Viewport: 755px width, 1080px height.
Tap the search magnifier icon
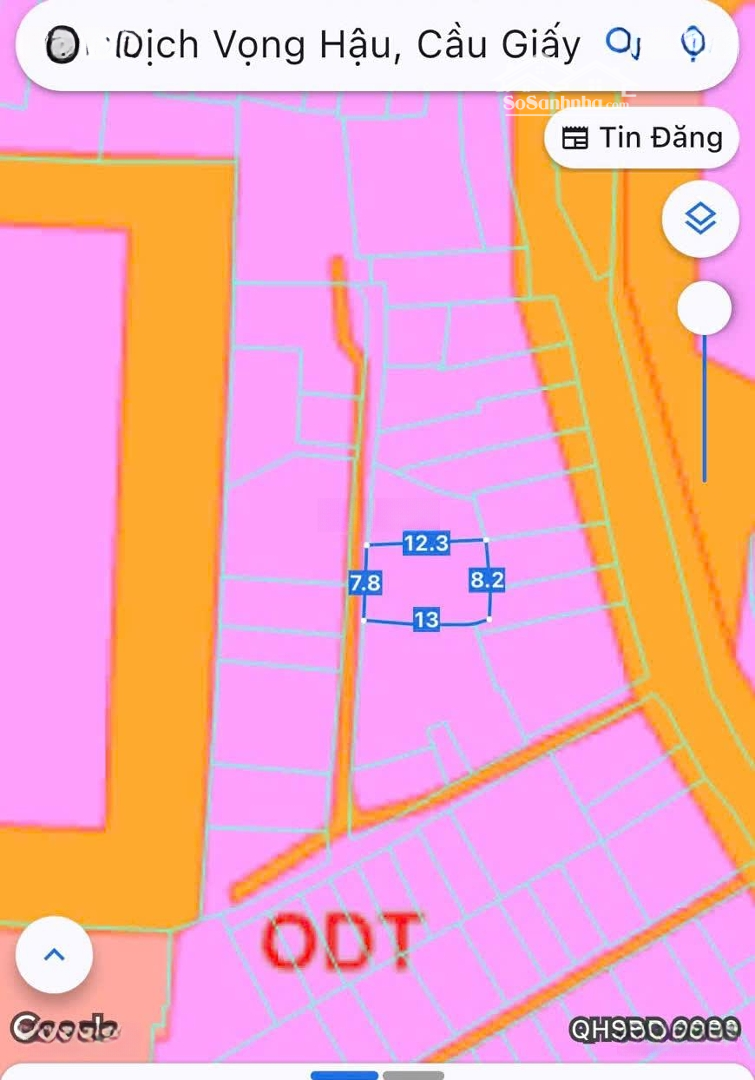621,43
